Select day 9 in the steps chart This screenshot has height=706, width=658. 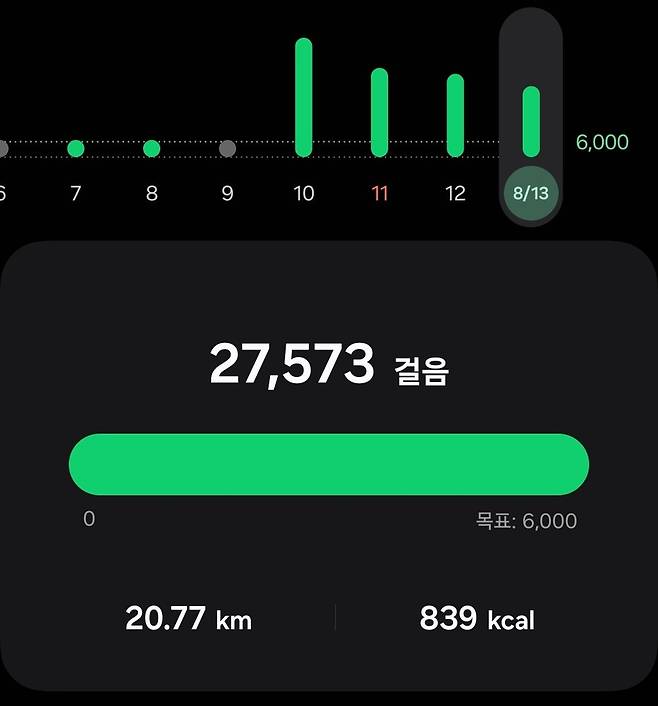pyautogui.click(x=227, y=149)
